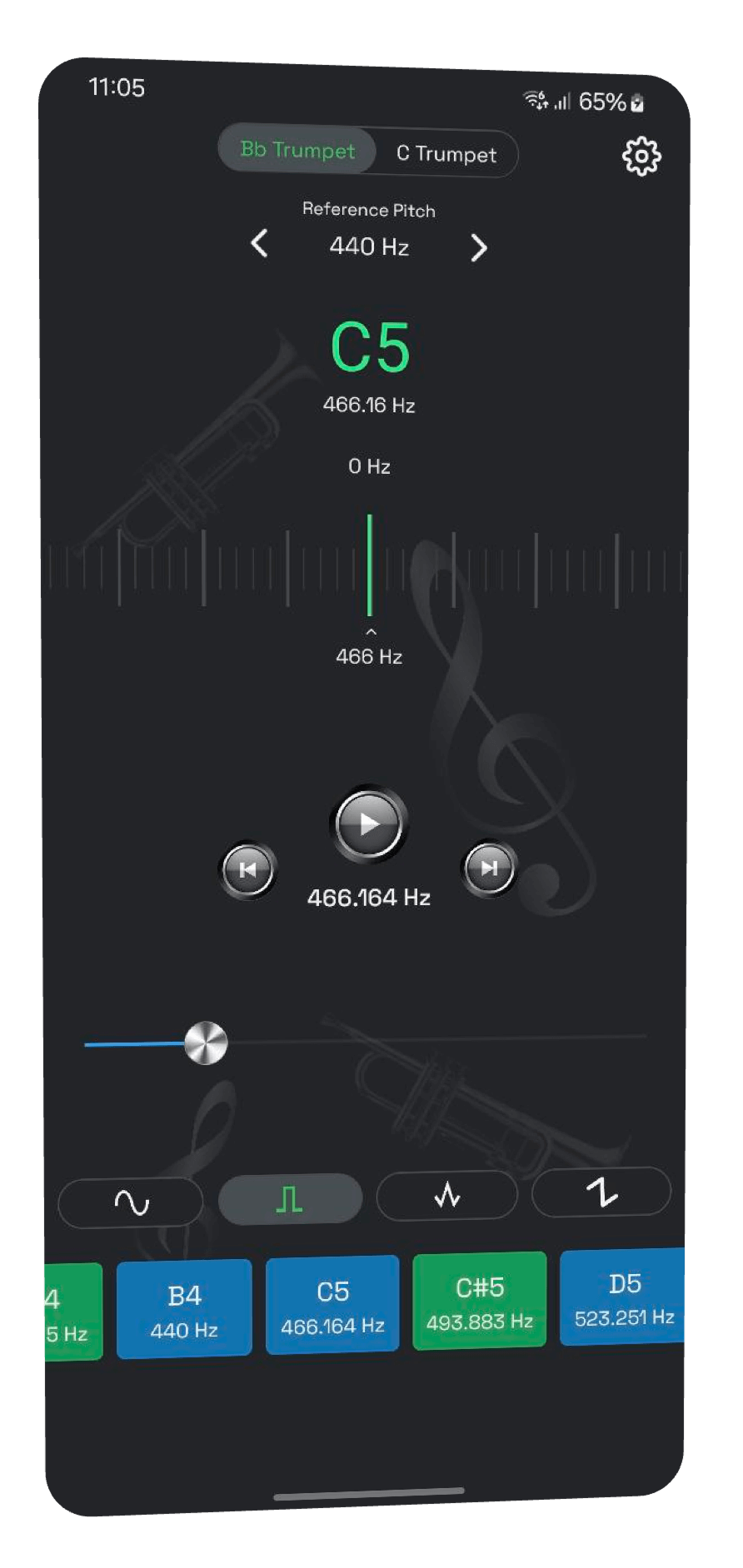Choose the sawtooth waveform
The image size is (743, 1568).
[601, 1192]
